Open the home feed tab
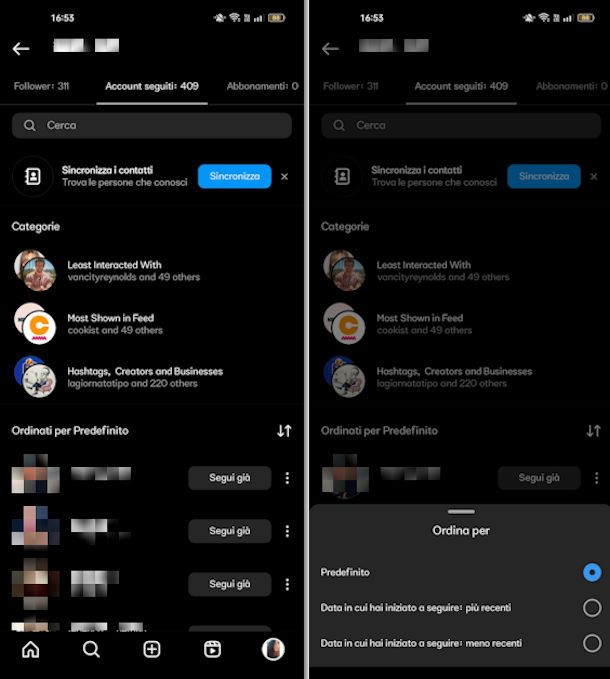Viewport: 610px width, 679px height. (31, 649)
